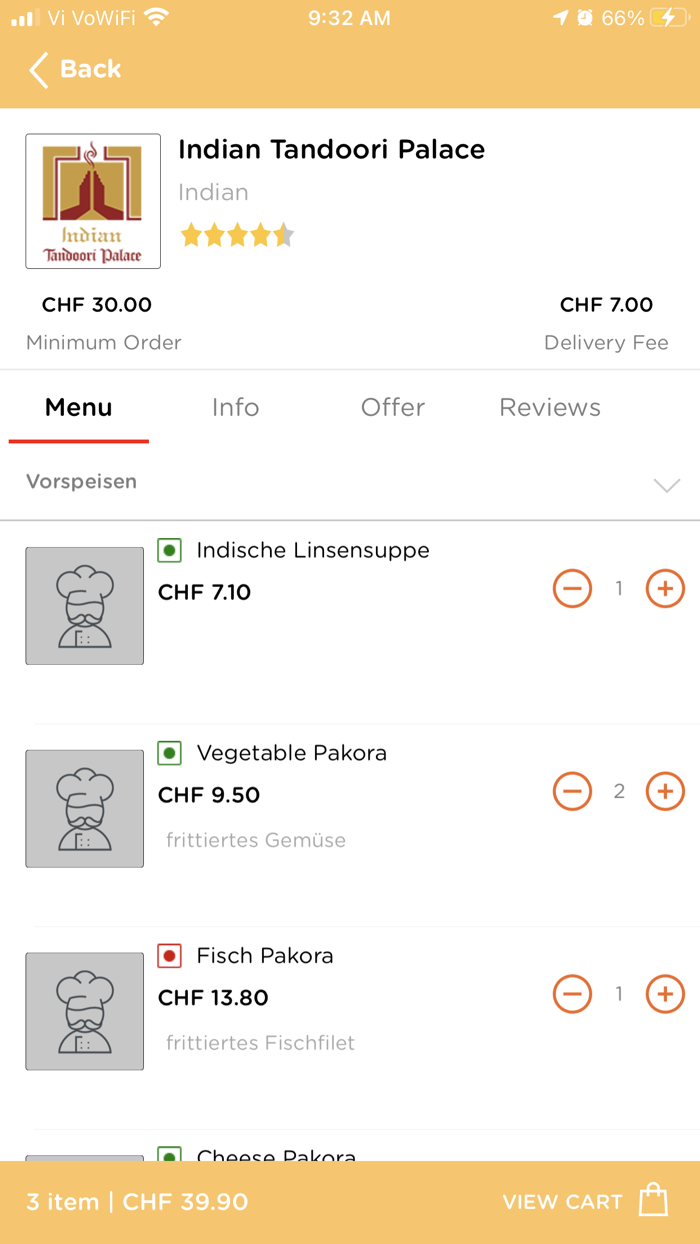Reduce Fisch Pakora quantity
This screenshot has height=1244, width=700.
point(572,994)
